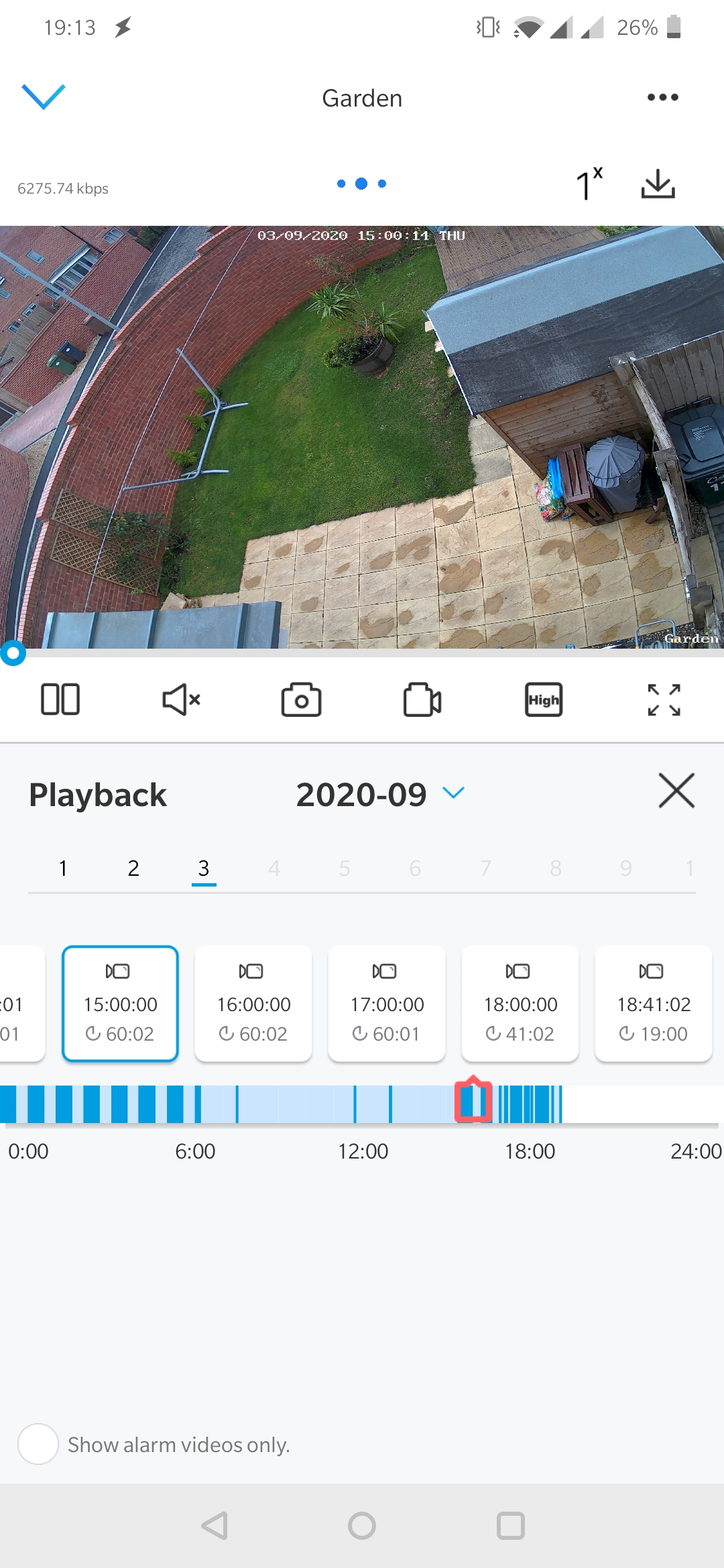This screenshot has height=1568, width=724.
Task: Change the 1x playback speed
Action: (589, 184)
